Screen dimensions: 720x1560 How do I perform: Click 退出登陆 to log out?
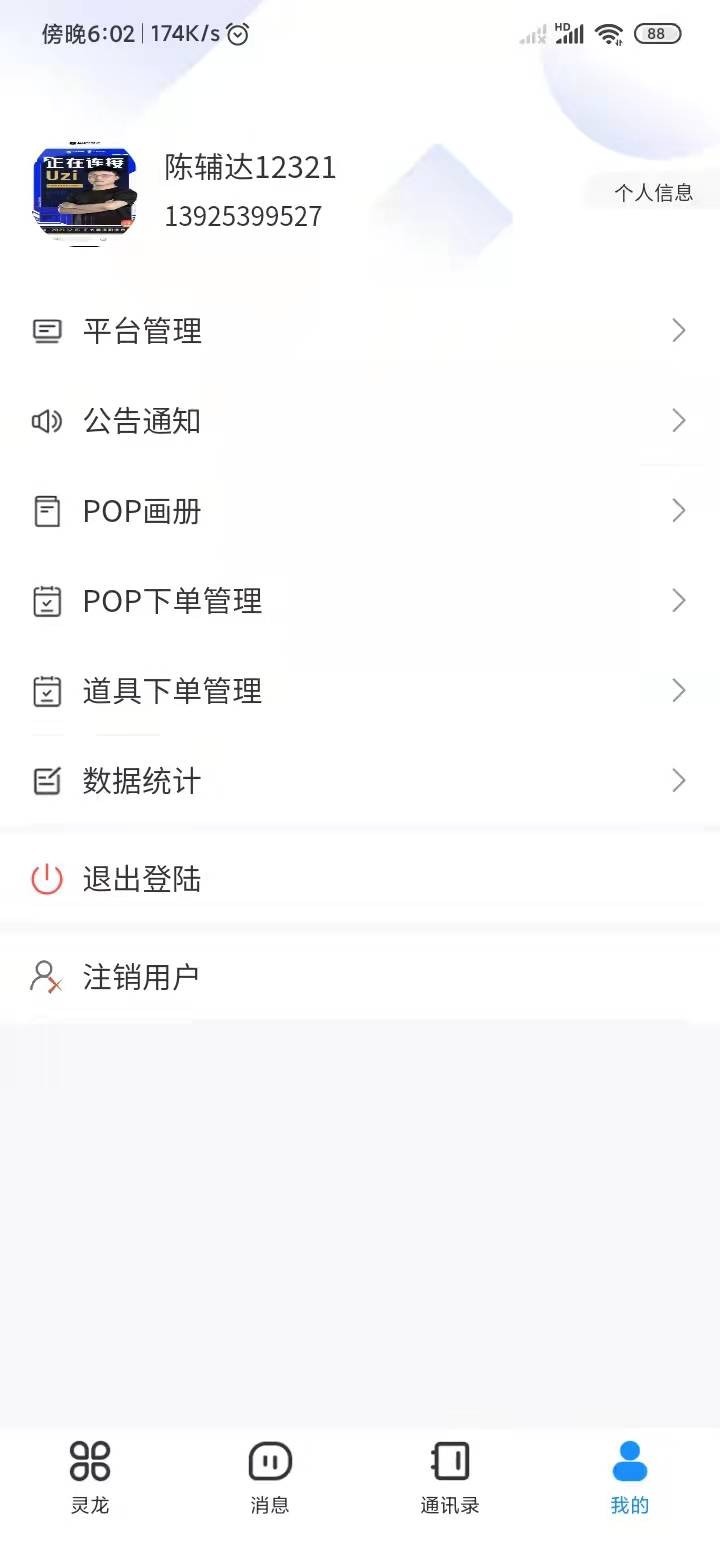coord(143,879)
